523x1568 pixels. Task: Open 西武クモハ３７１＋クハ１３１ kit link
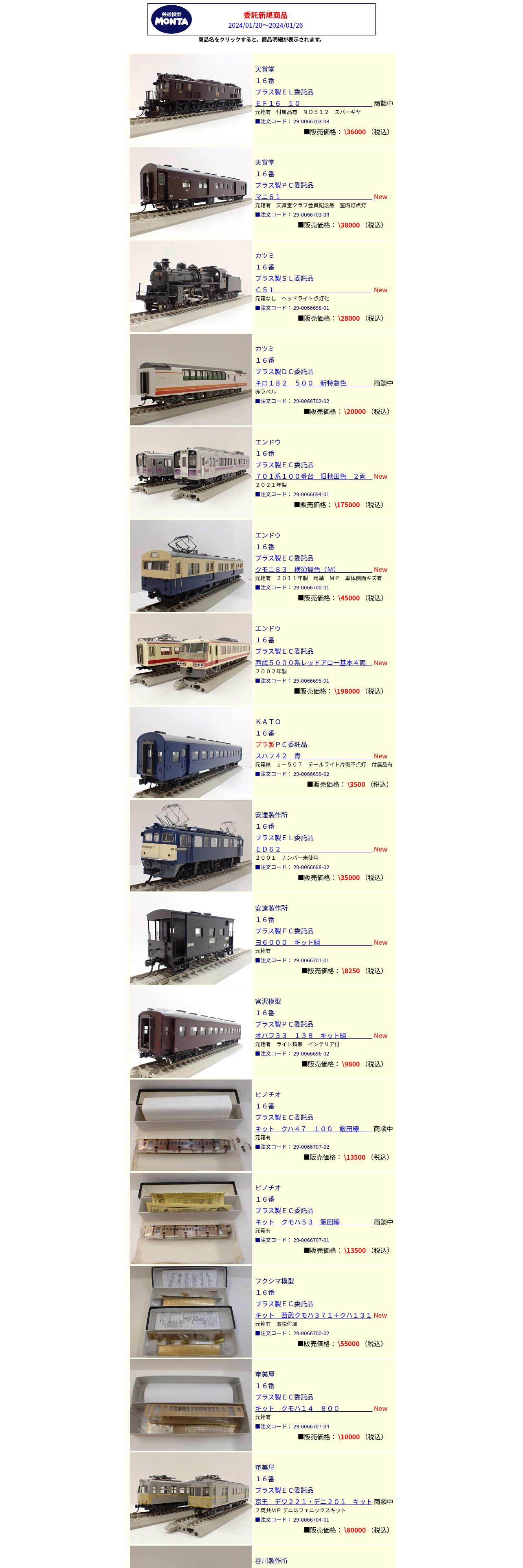(313, 1315)
